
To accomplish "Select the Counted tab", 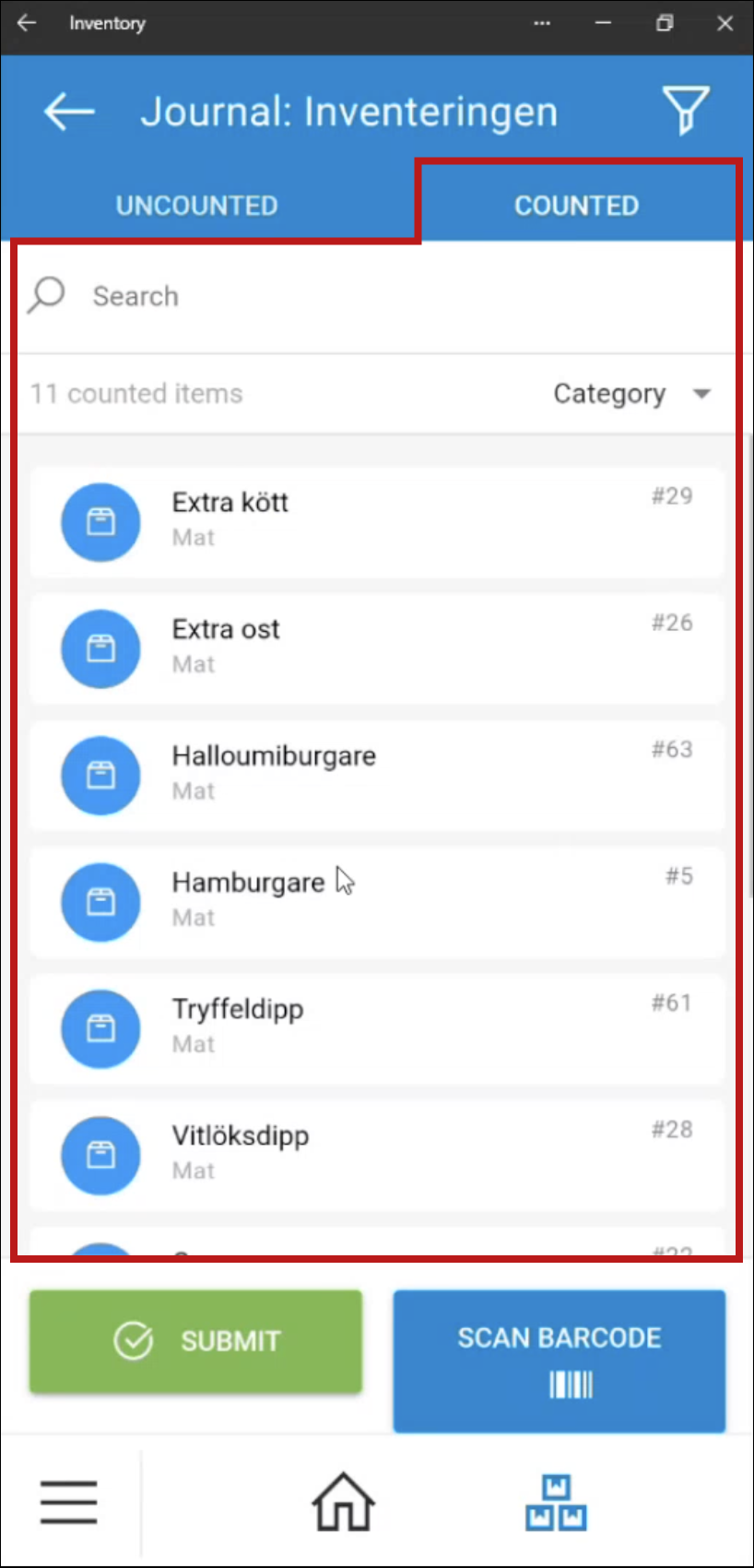I will (x=577, y=205).
